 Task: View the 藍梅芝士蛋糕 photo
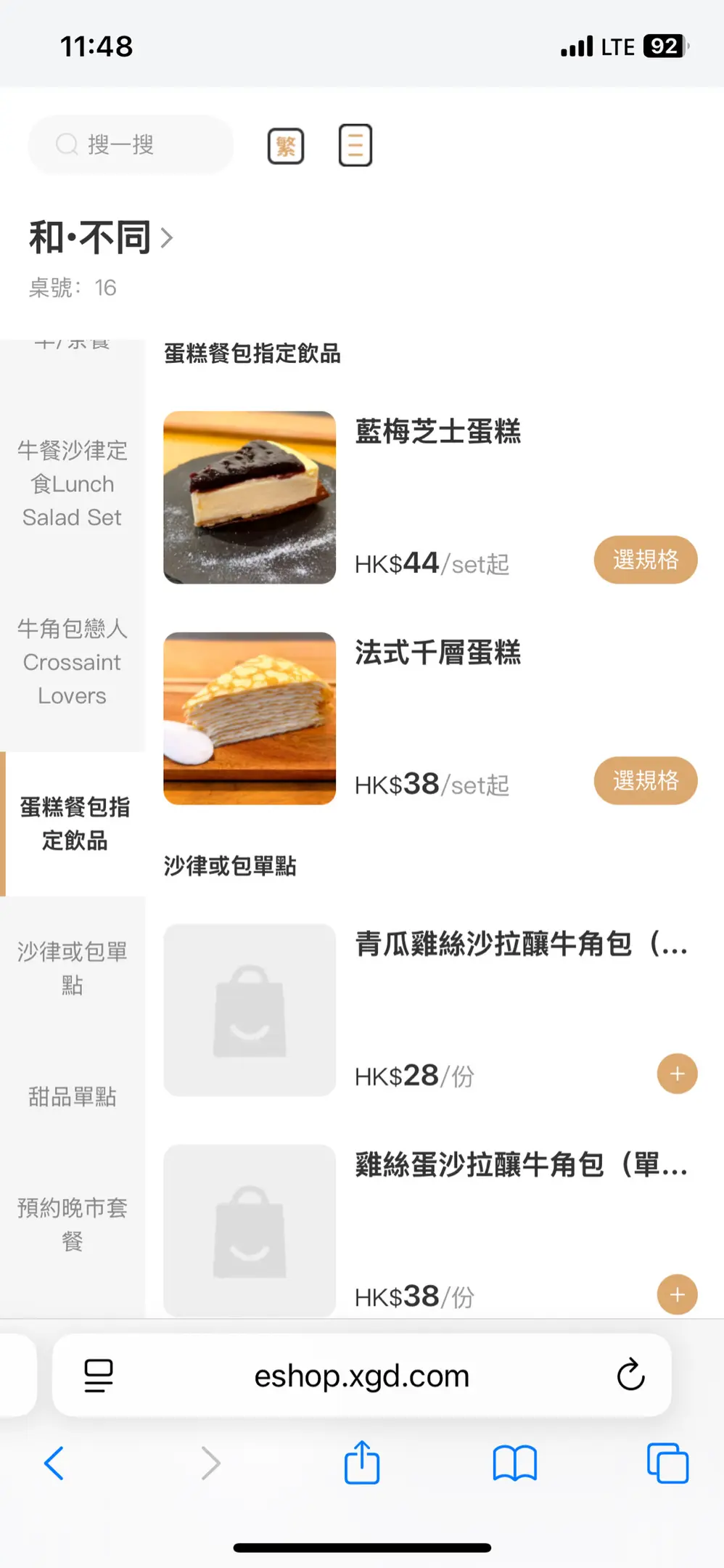250,497
